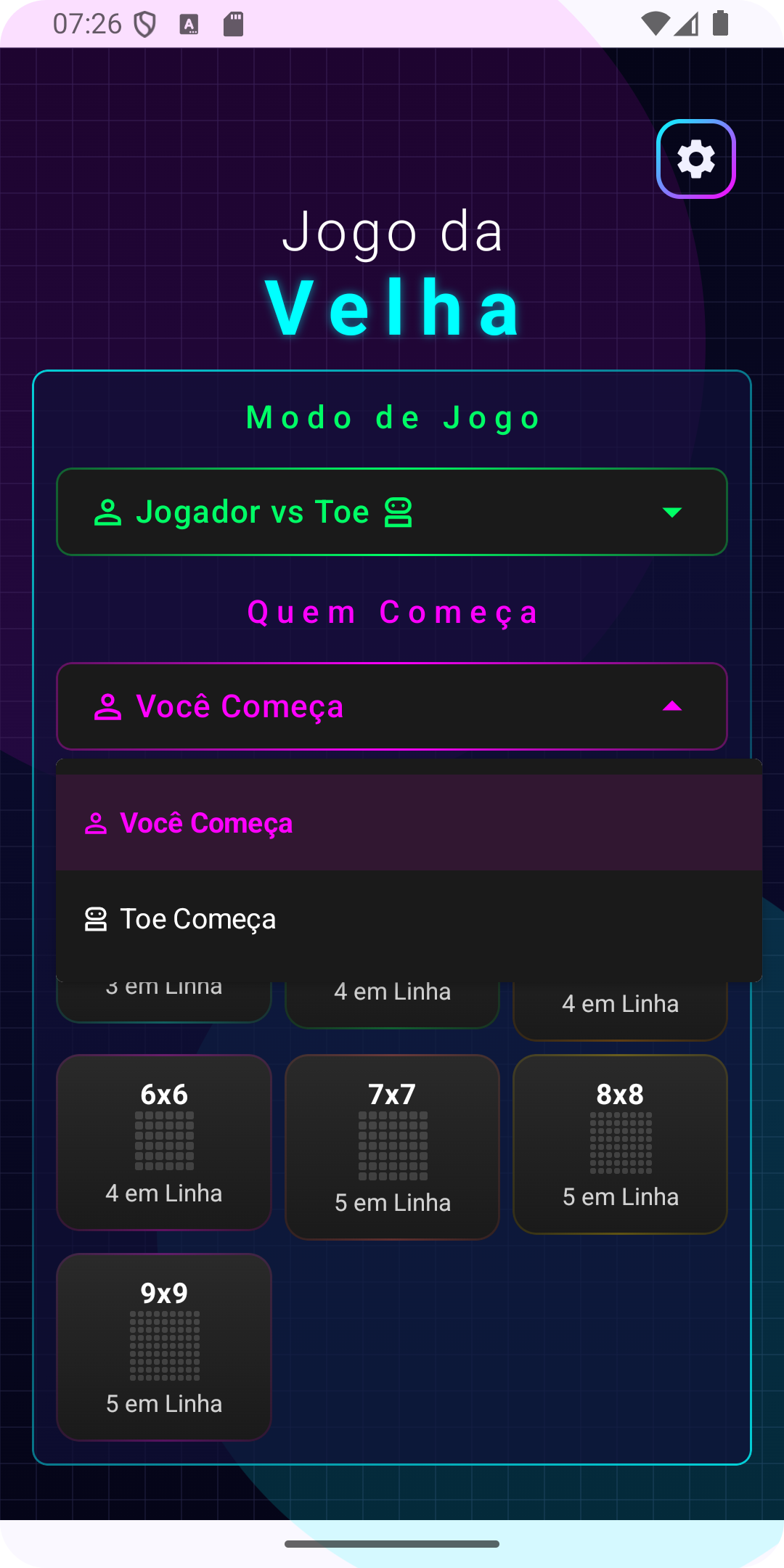Choose the 8x8 board card
Viewport: 784px width, 1568px height.
(x=620, y=1144)
